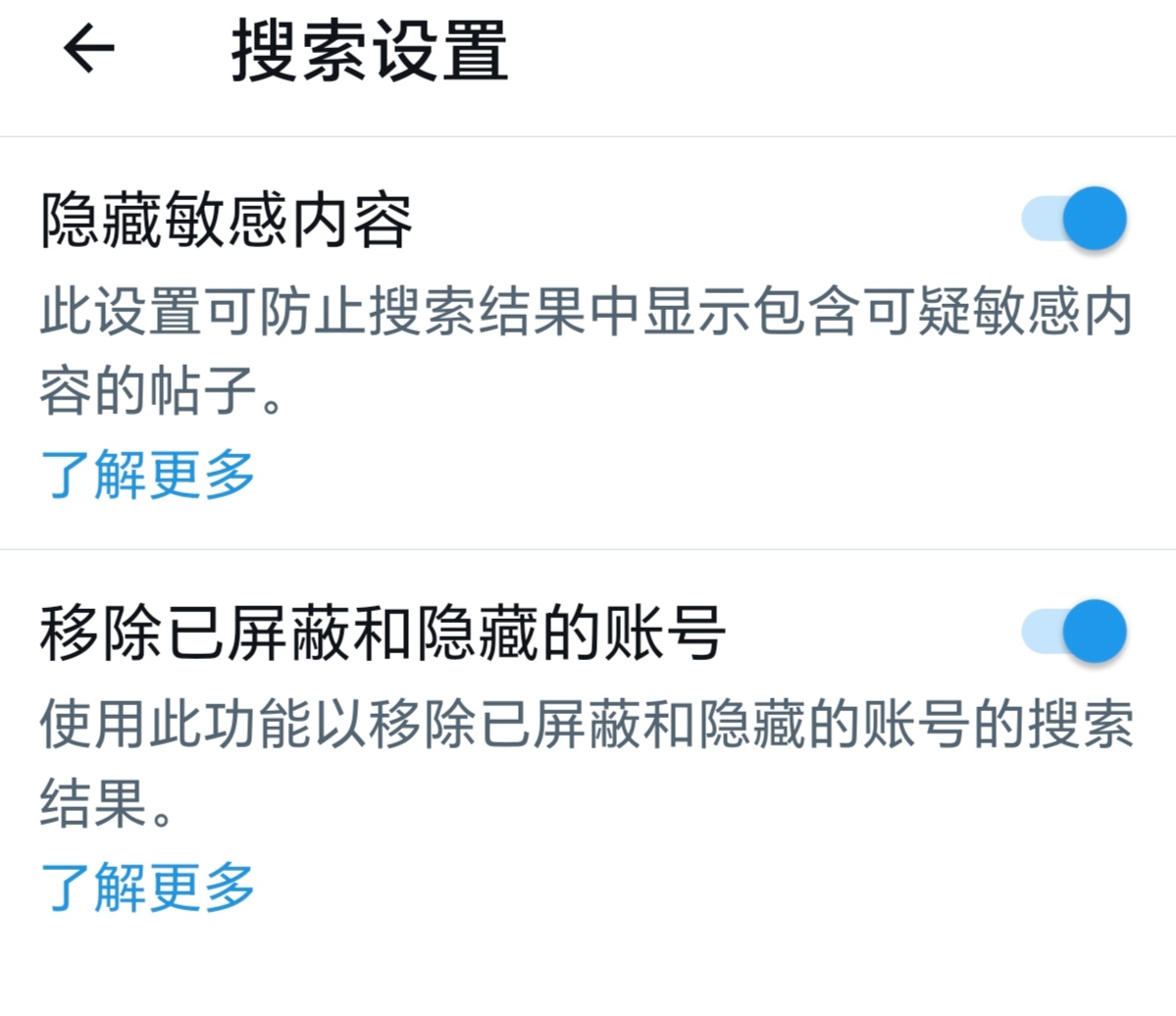Open 了解更多 under 隐藏敏感内容
Viewport: 1176px width, 1016px height.
147,475
